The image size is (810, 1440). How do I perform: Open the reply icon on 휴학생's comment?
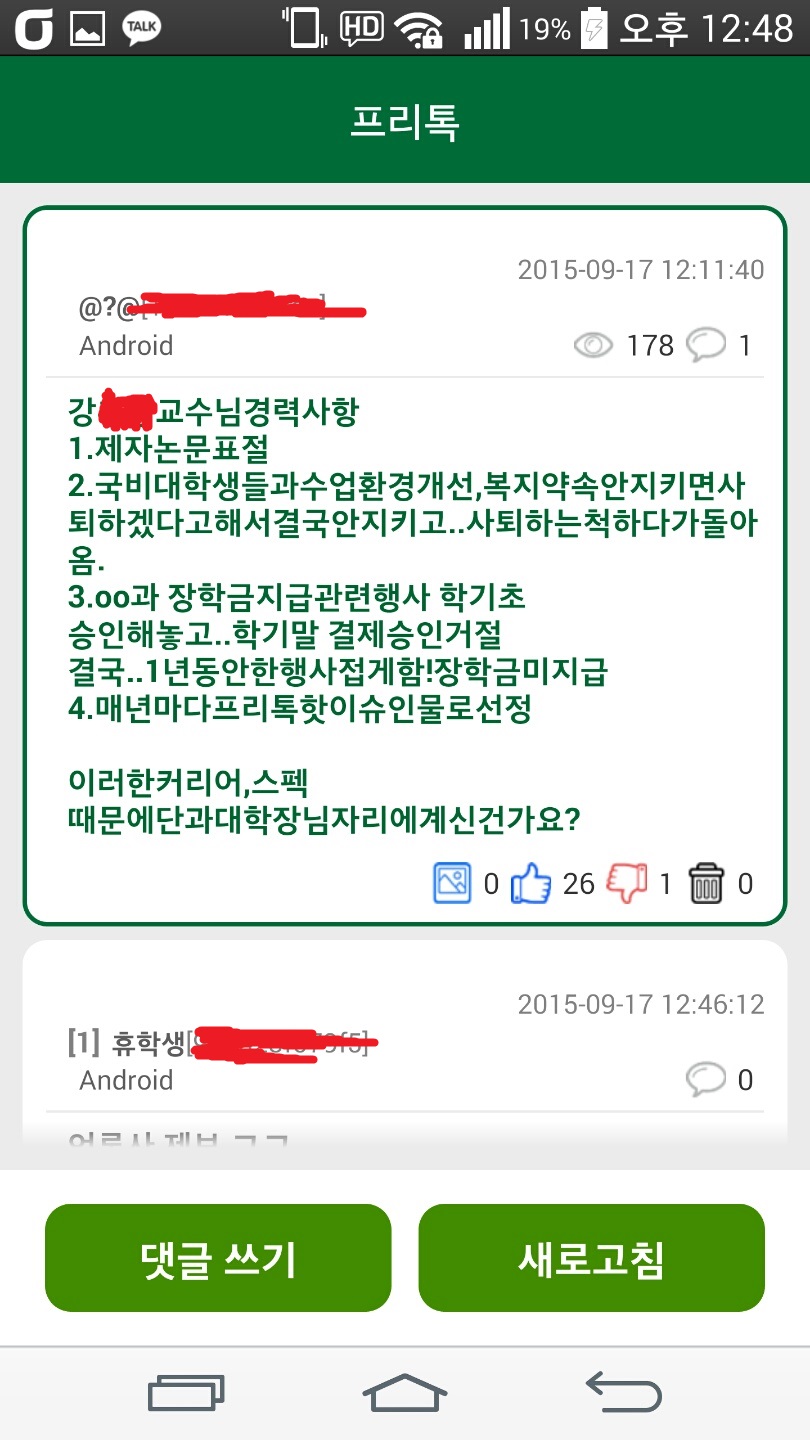tap(706, 1080)
